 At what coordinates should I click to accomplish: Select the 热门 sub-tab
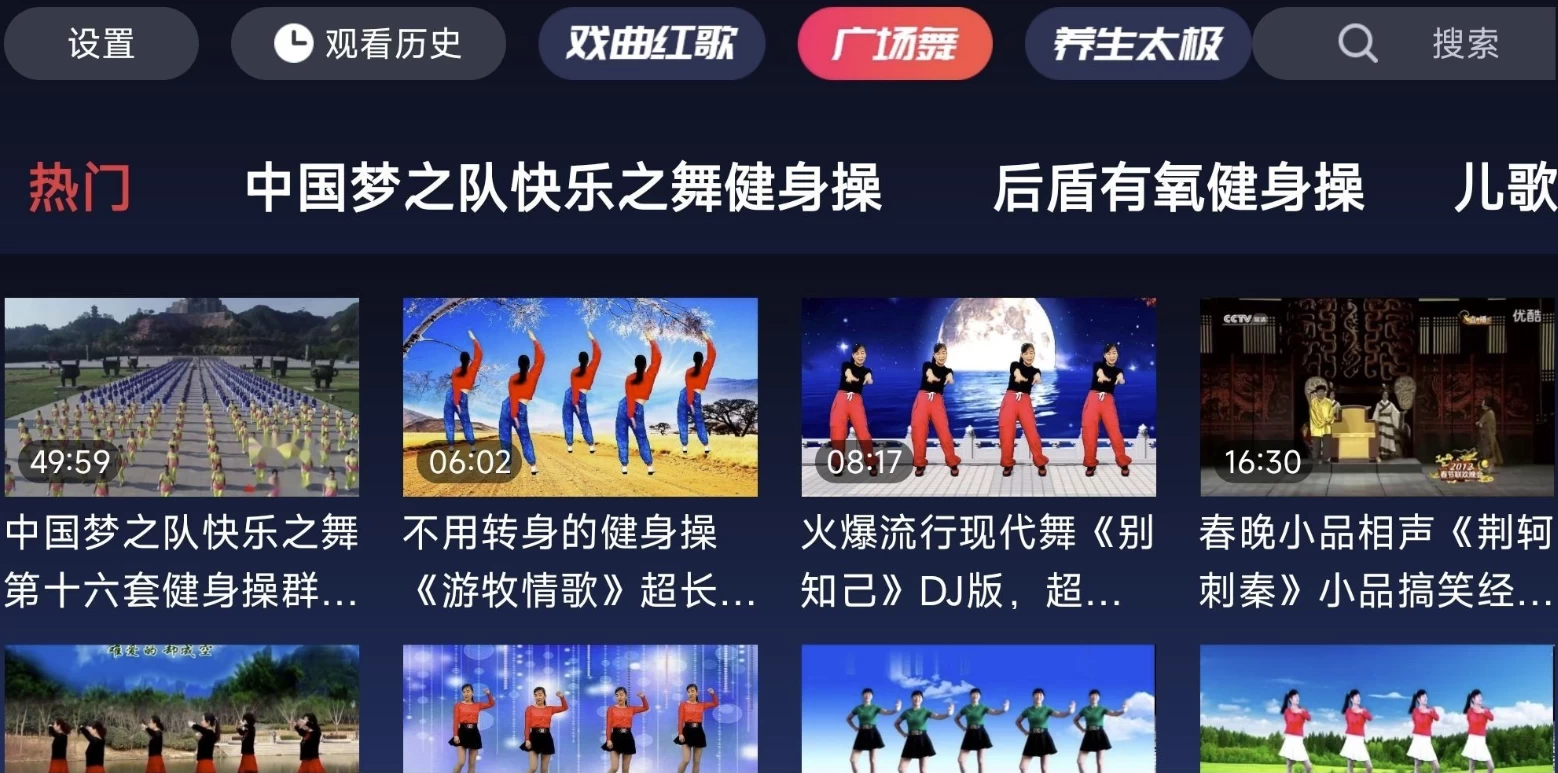79,187
